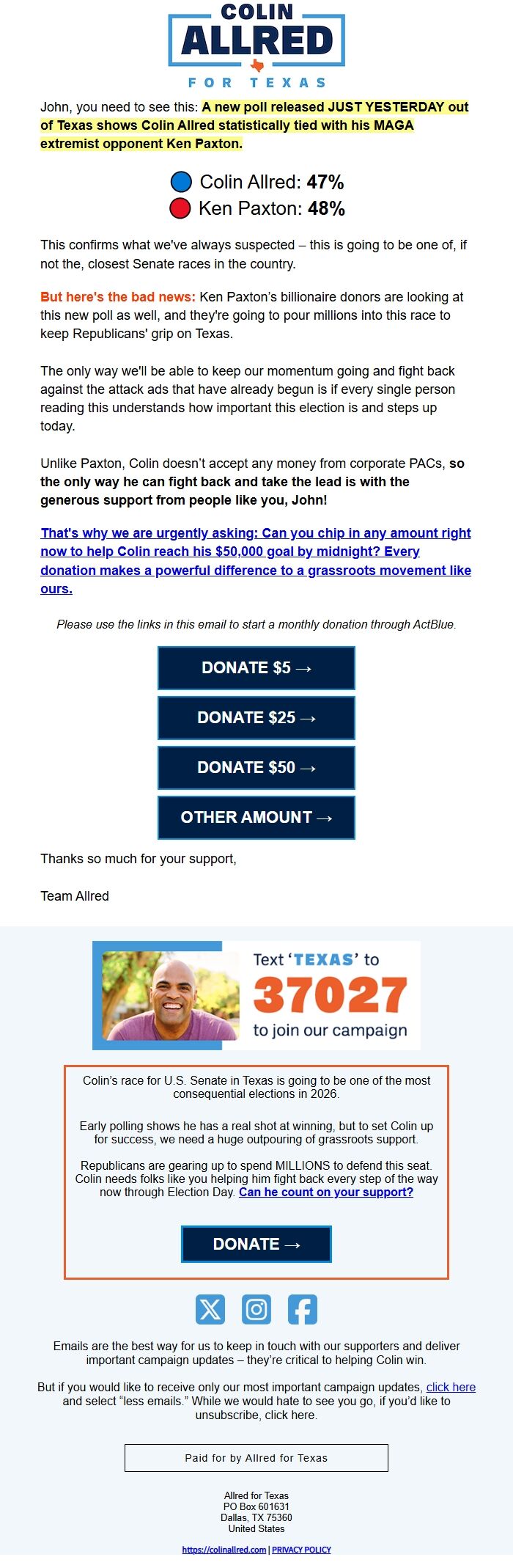Open the 'That's why we are urgently asking' link

[x=255, y=552]
